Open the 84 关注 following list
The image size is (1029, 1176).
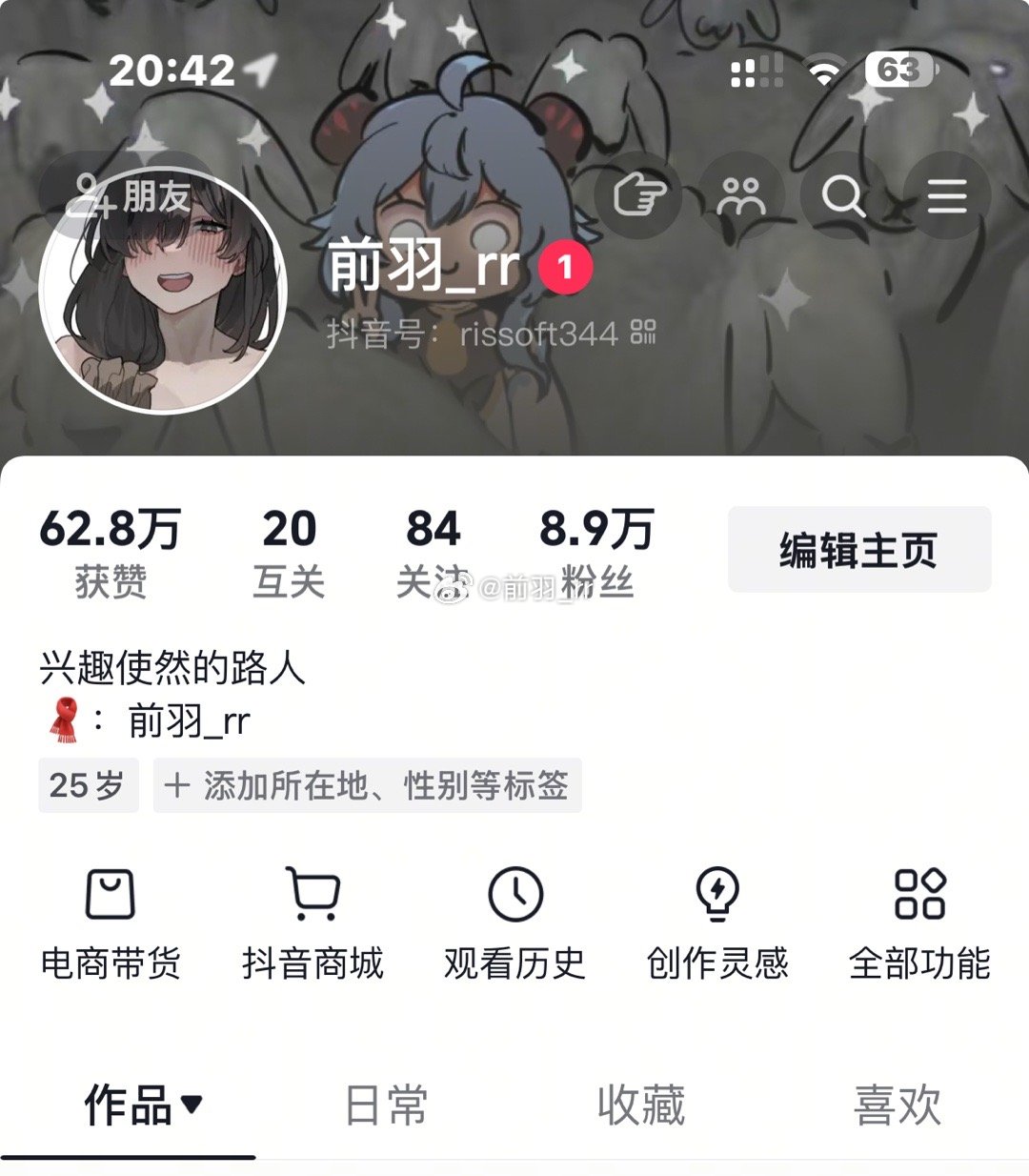click(433, 552)
